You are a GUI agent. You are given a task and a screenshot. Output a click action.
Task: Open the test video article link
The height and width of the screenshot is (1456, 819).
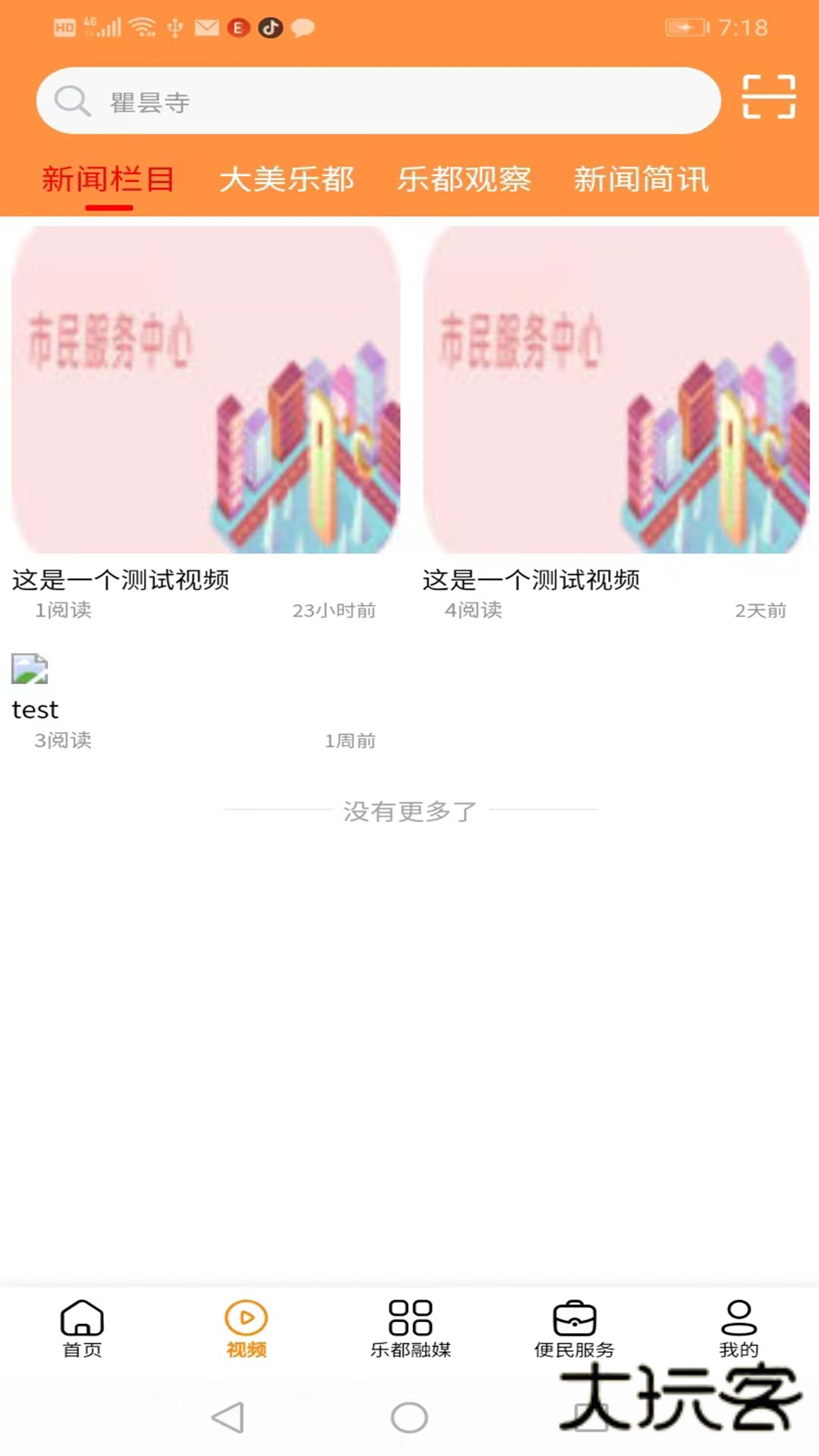pyautogui.click(x=33, y=709)
